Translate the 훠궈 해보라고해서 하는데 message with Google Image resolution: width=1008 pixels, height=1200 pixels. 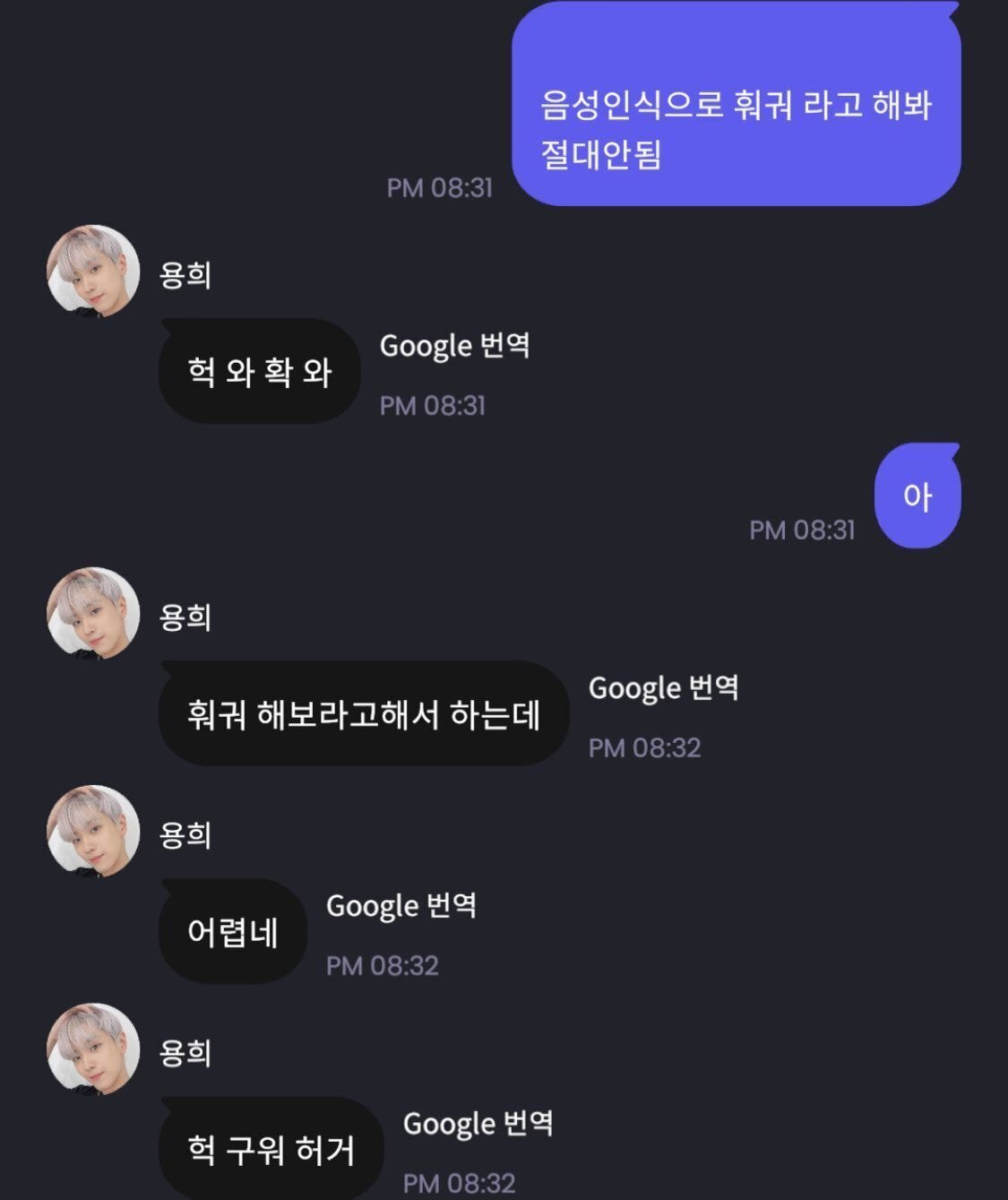tap(663, 688)
